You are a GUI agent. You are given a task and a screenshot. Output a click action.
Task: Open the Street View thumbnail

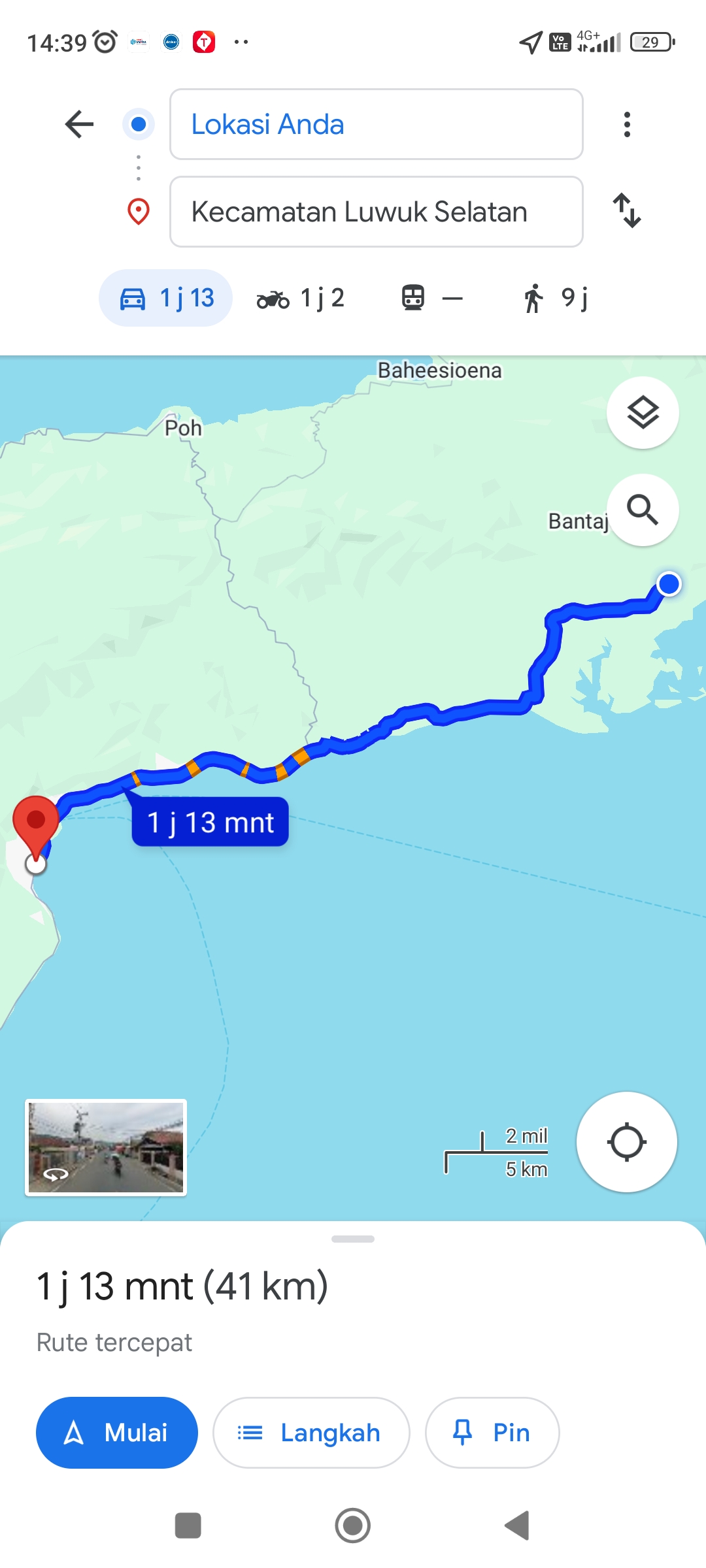(x=106, y=1147)
